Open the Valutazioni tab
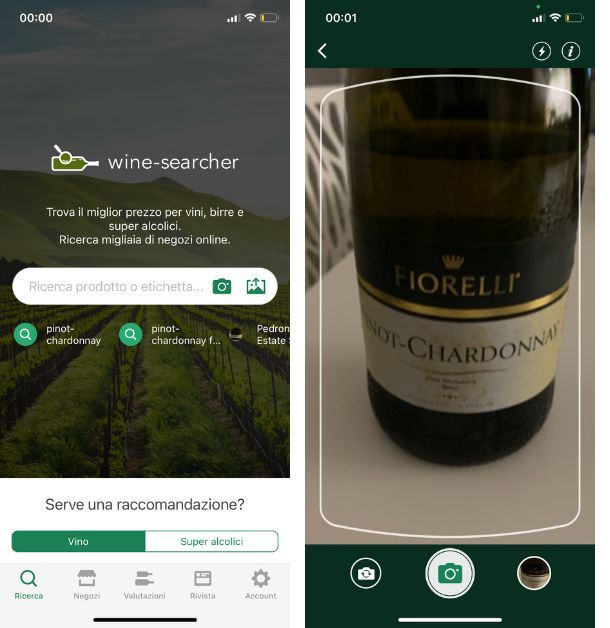The image size is (610, 628). coord(144,584)
